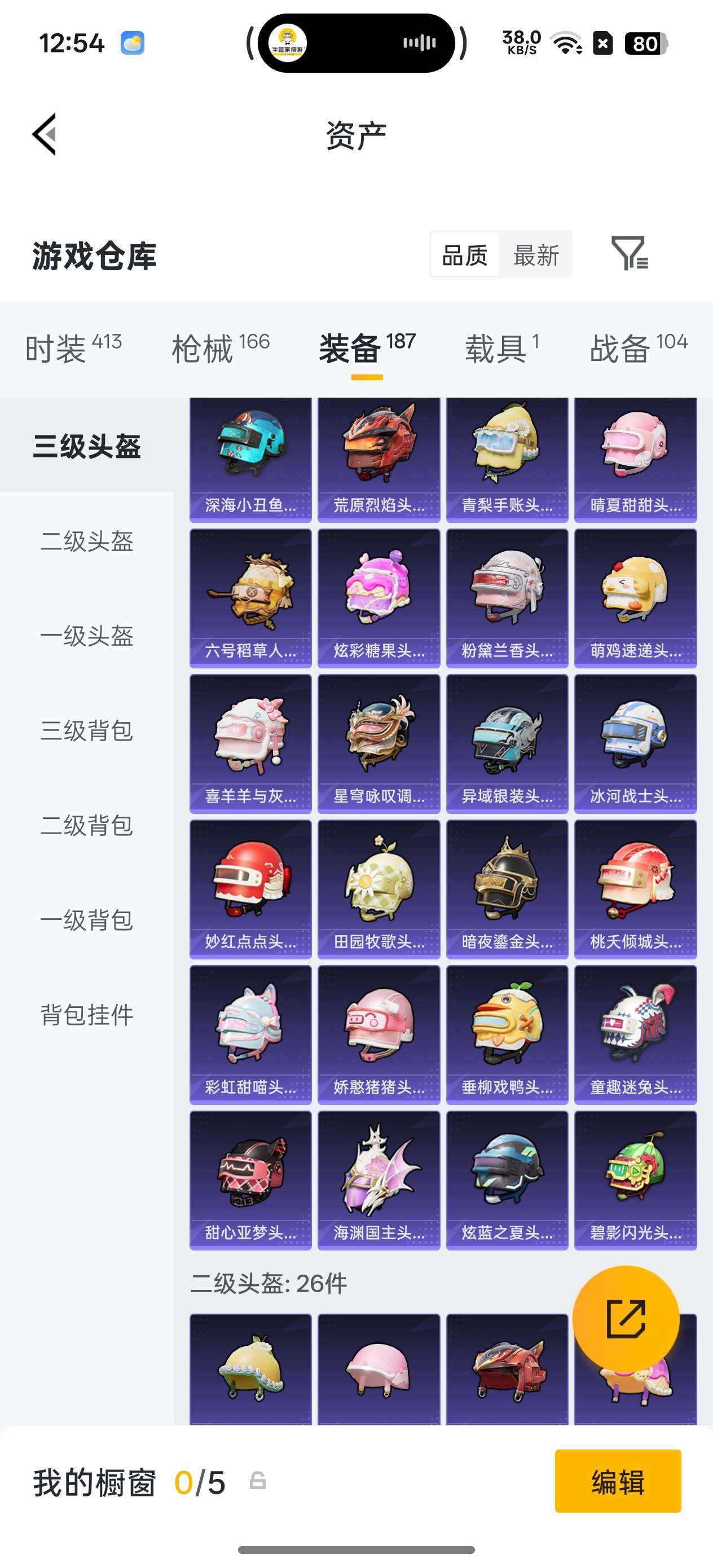The height and width of the screenshot is (1568, 713).
Task: Open the 碧影闪光 helmet tile
Action: [x=636, y=1181]
